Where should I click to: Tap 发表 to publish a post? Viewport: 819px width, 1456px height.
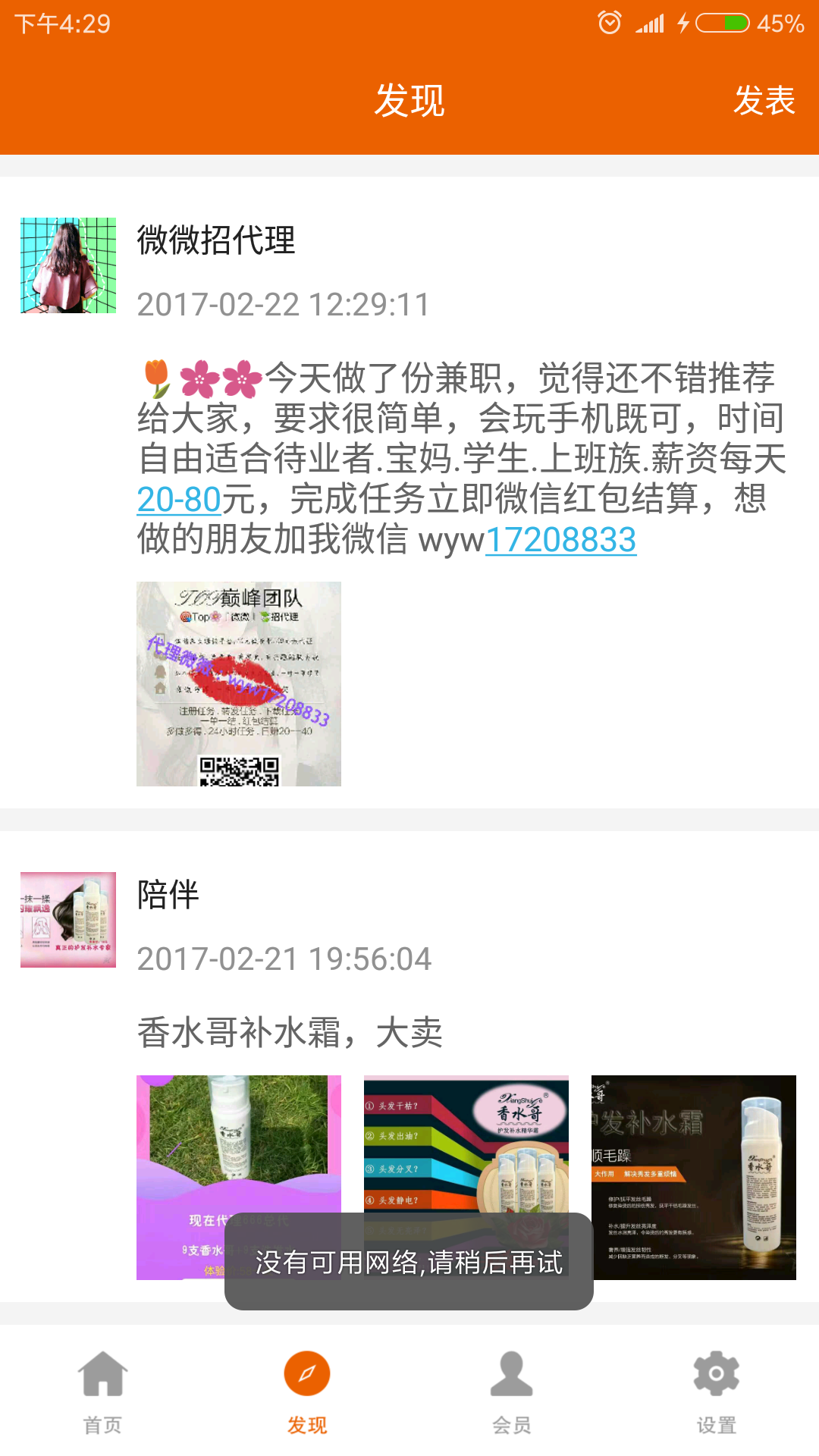click(764, 100)
